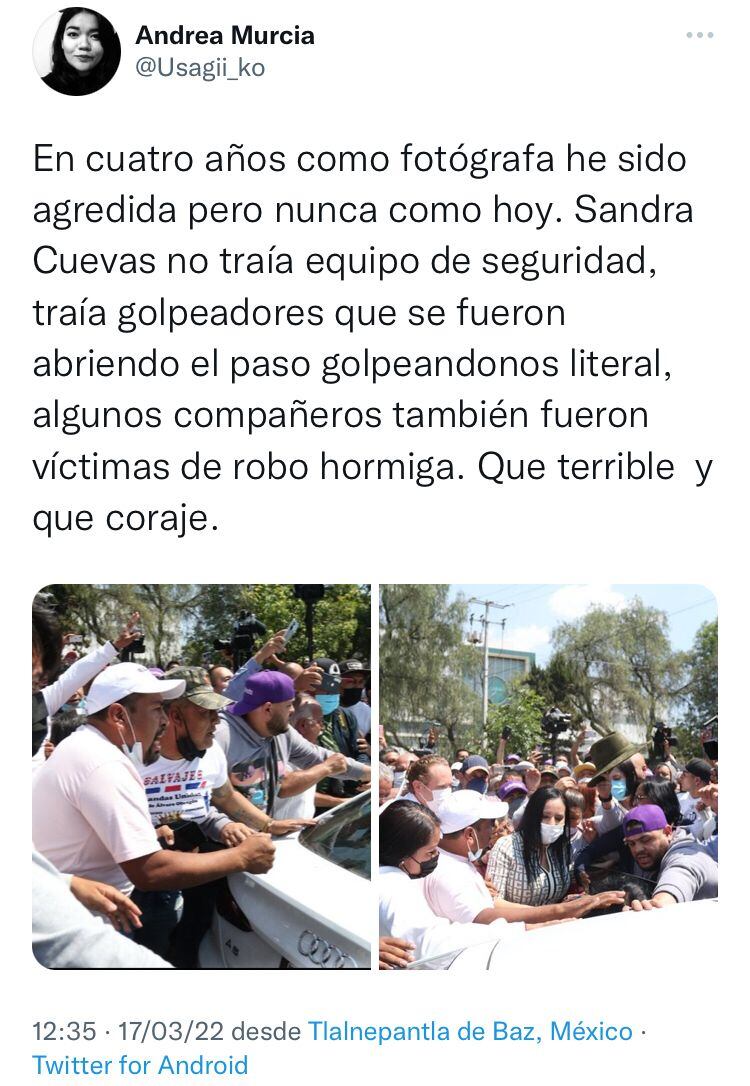This screenshot has height=1086, width=750.
Task: Open the Tlalnepantla de Baz, México location link
Action: (x=470, y=1031)
